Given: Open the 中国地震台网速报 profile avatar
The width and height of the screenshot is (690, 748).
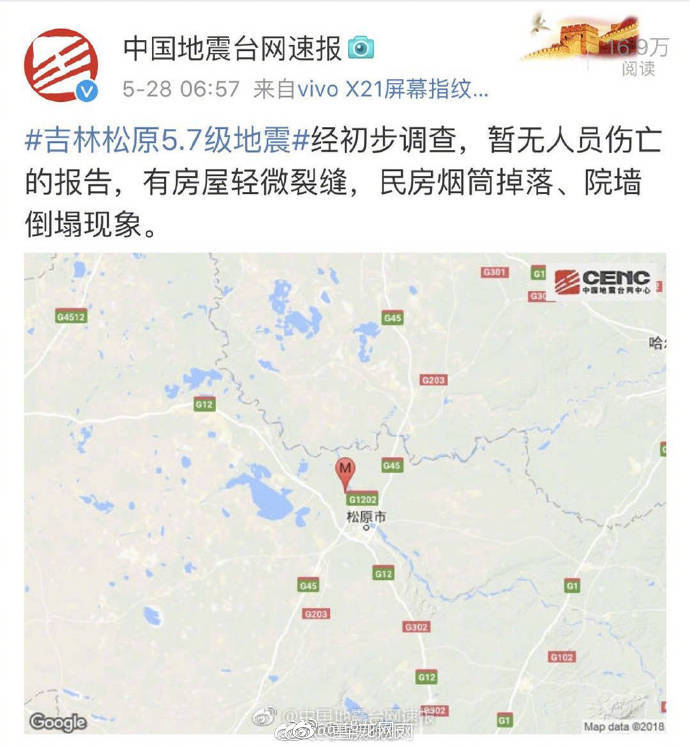Looking at the screenshot, I should [61, 65].
